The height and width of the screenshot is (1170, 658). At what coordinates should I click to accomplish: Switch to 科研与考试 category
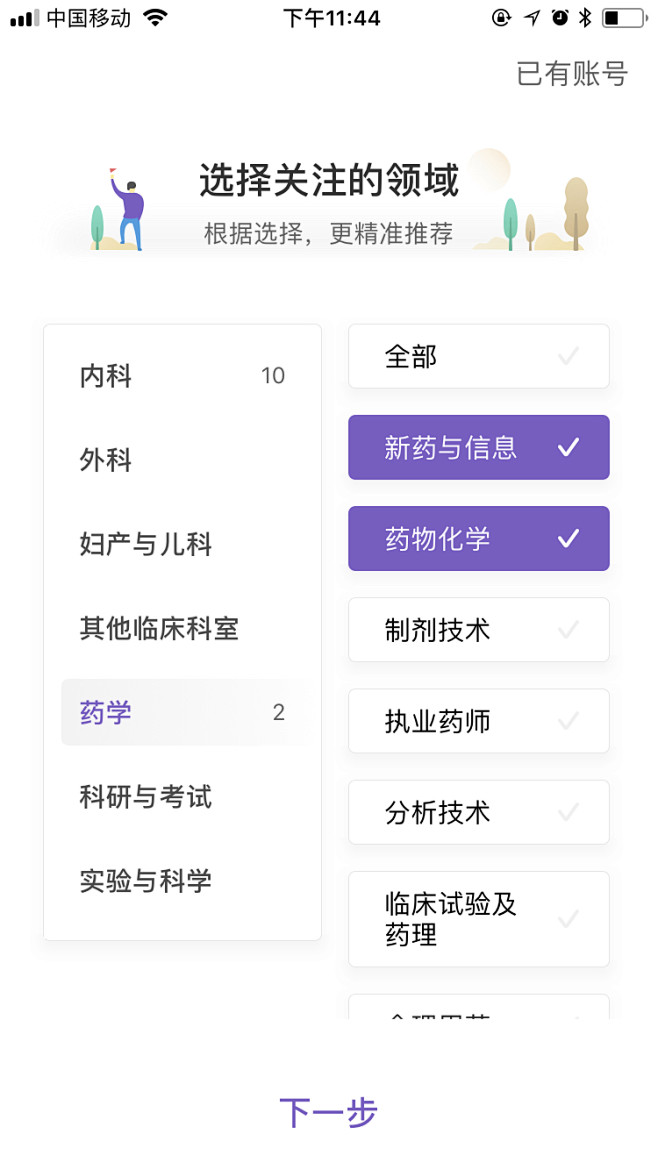tap(182, 797)
